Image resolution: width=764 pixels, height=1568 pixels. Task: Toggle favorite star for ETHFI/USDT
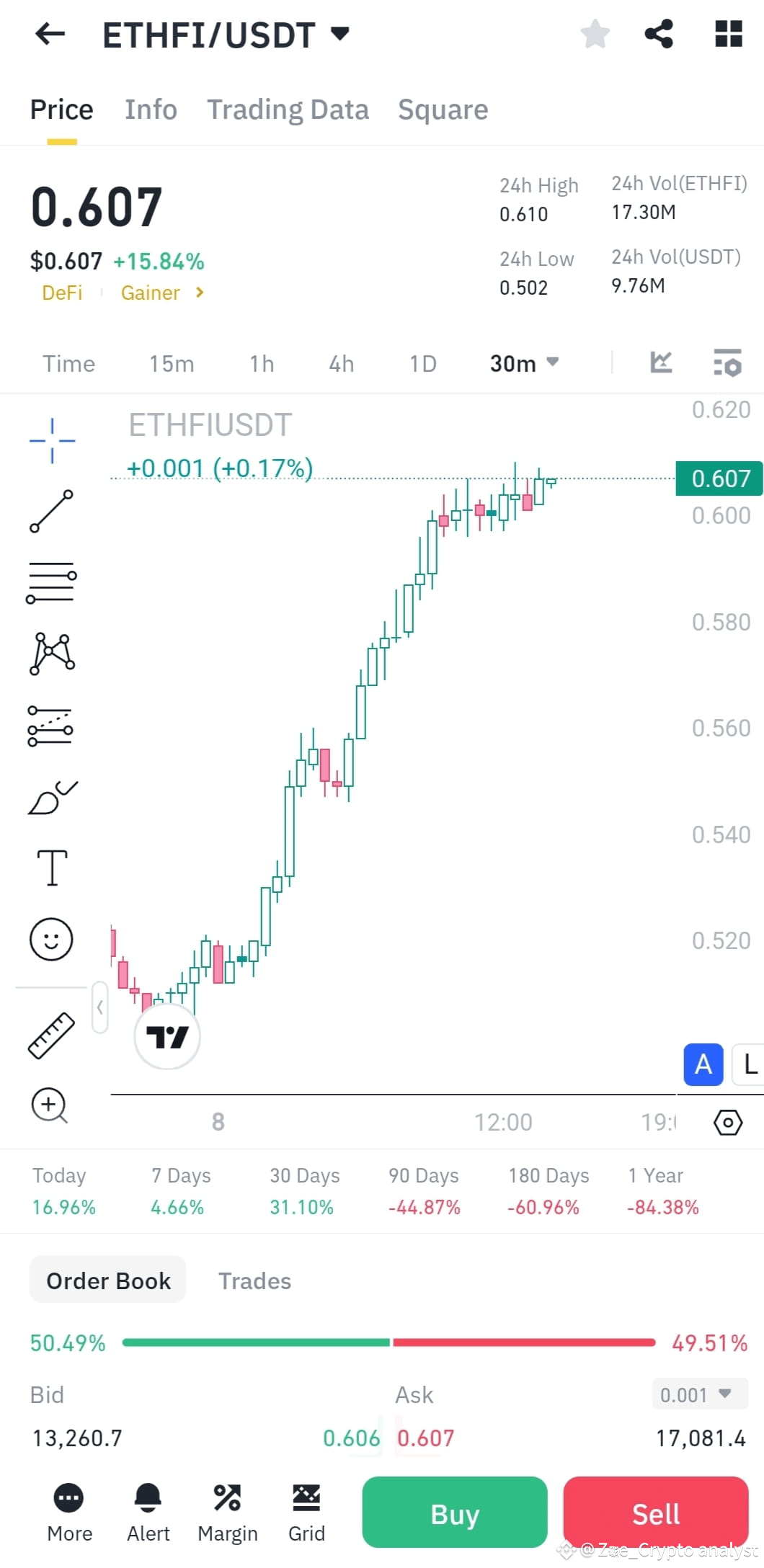pyautogui.click(x=594, y=33)
